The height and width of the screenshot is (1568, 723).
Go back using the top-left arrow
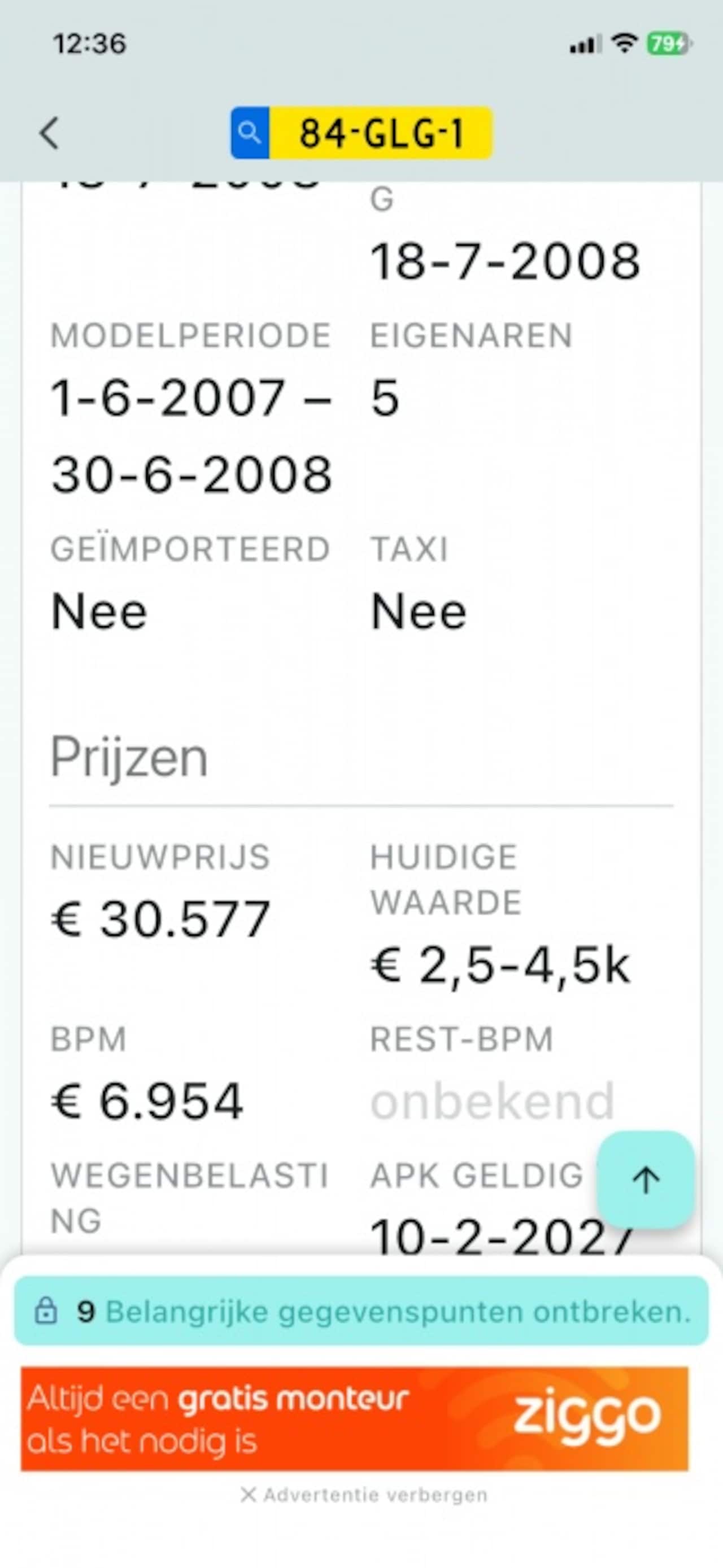[49, 133]
